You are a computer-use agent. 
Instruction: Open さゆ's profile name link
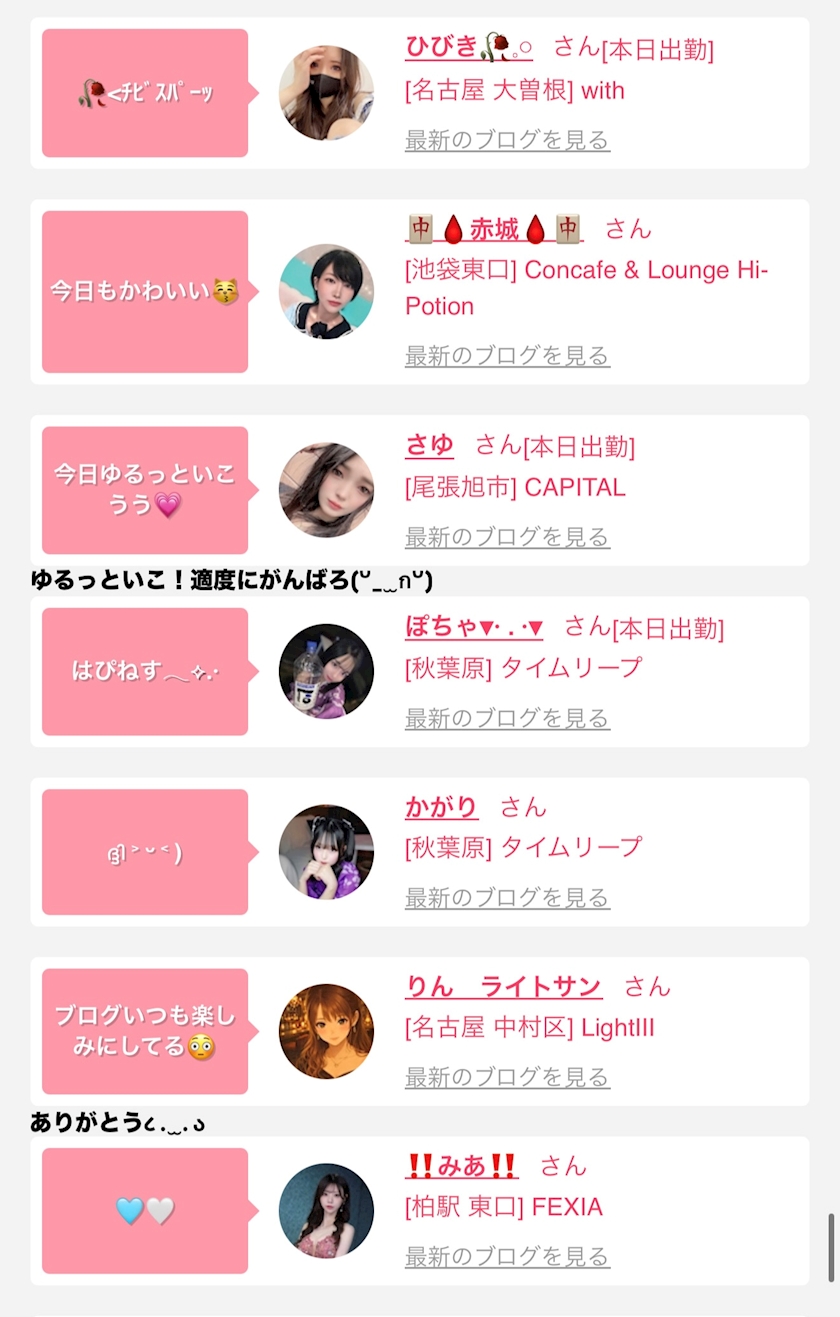[x=429, y=445]
